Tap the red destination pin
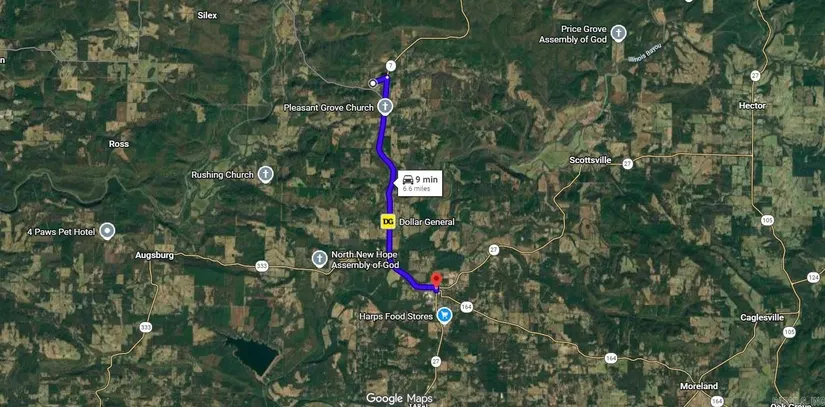The width and height of the screenshot is (825, 407). click(x=435, y=280)
